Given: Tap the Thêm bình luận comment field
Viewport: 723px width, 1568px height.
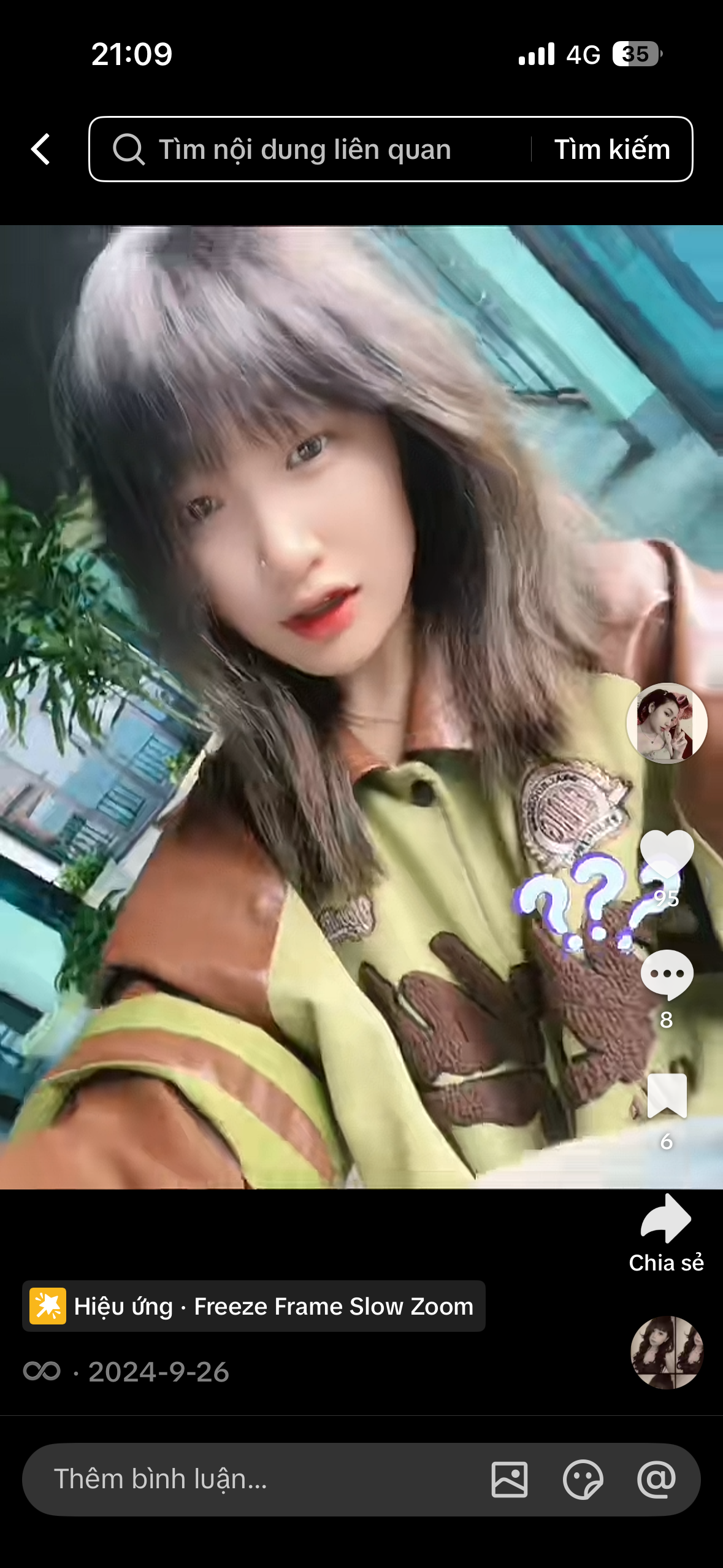Looking at the screenshot, I should pos(245,1479).
